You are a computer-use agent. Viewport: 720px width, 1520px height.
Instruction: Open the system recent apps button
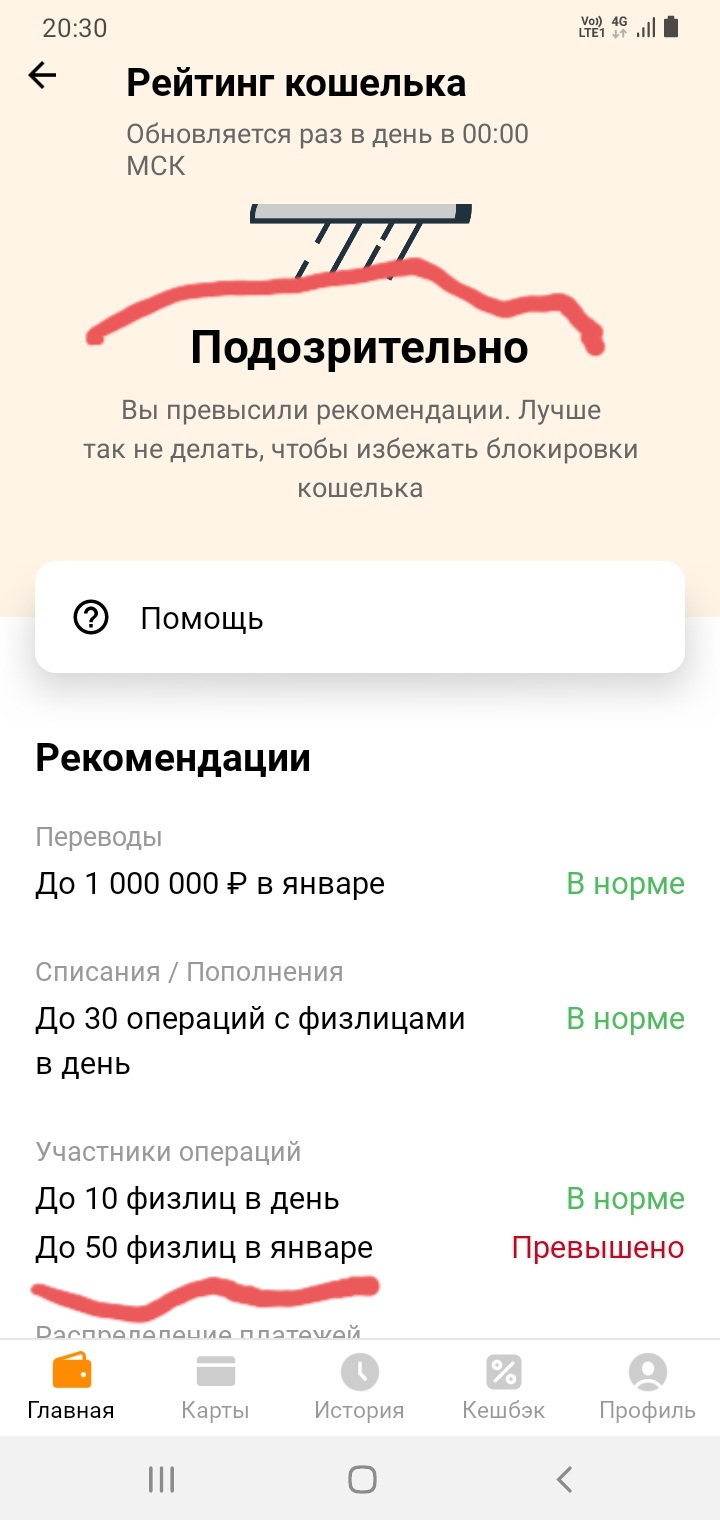161,1479
